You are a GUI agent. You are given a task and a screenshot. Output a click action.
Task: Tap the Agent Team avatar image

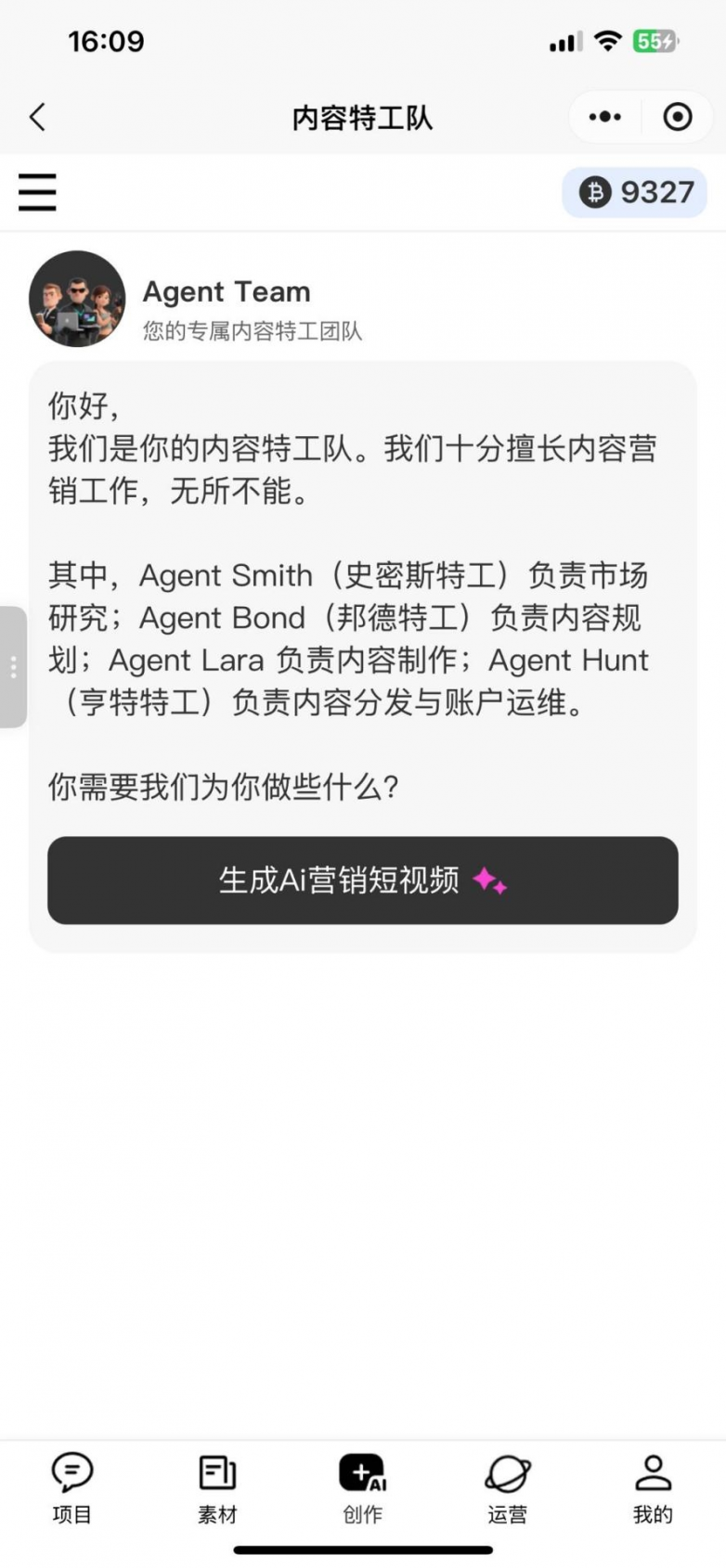[x=78, y=300]
